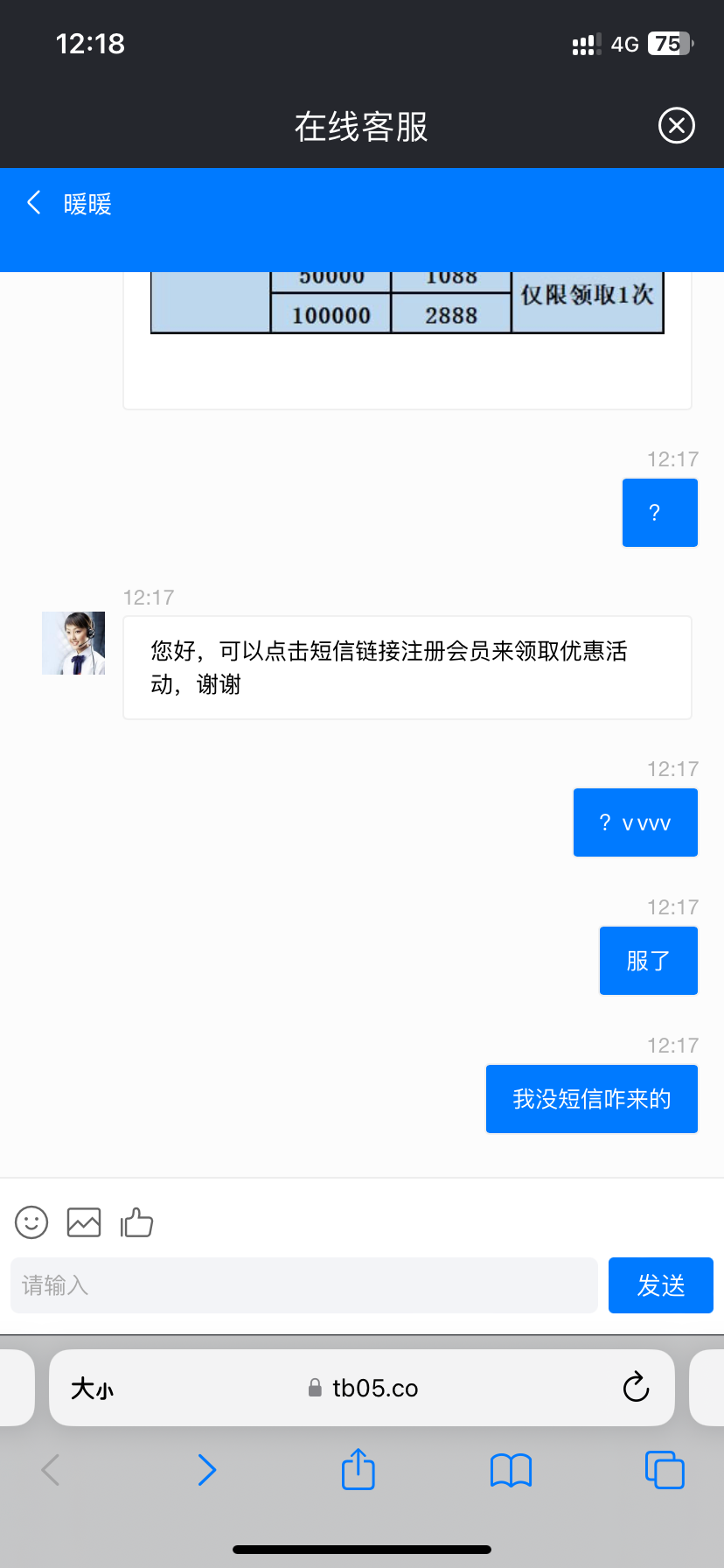Image resolution: width=724 pixels, height=1568 pixels.
Task: Reload the tb05.co page
Action: (x=636, y=1387)
